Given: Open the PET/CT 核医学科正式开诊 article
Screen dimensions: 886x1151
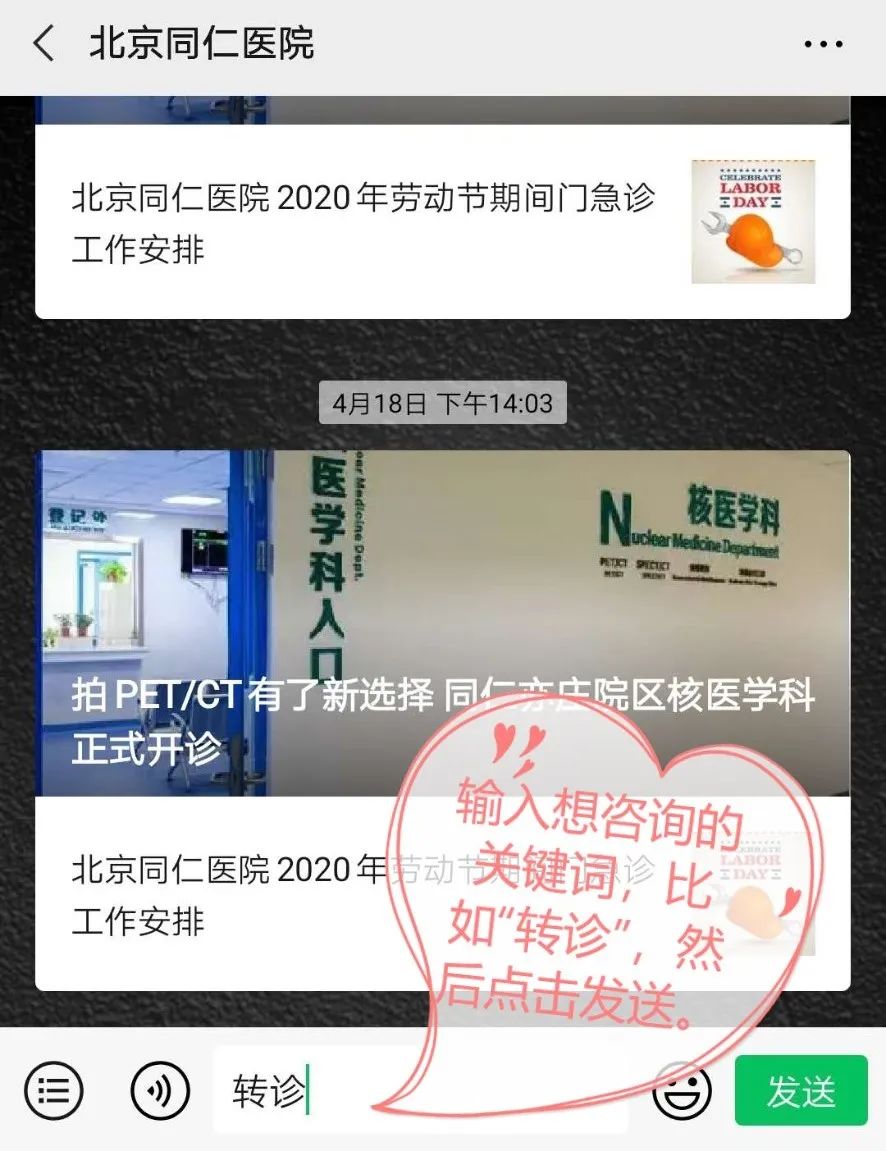Looking at the screenshot, I should [442, 622].
